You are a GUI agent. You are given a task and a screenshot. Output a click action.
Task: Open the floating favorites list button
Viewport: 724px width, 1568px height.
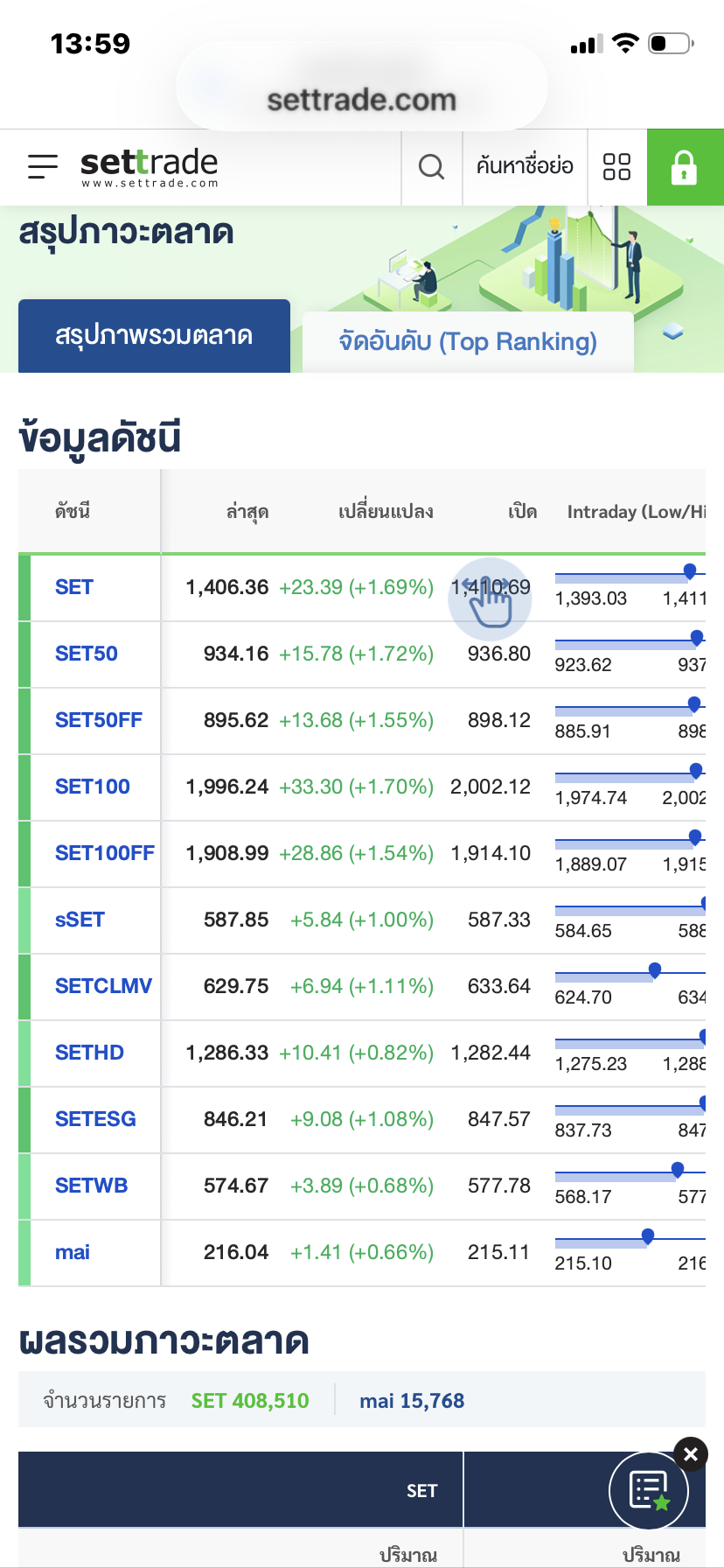(649, 1491)
